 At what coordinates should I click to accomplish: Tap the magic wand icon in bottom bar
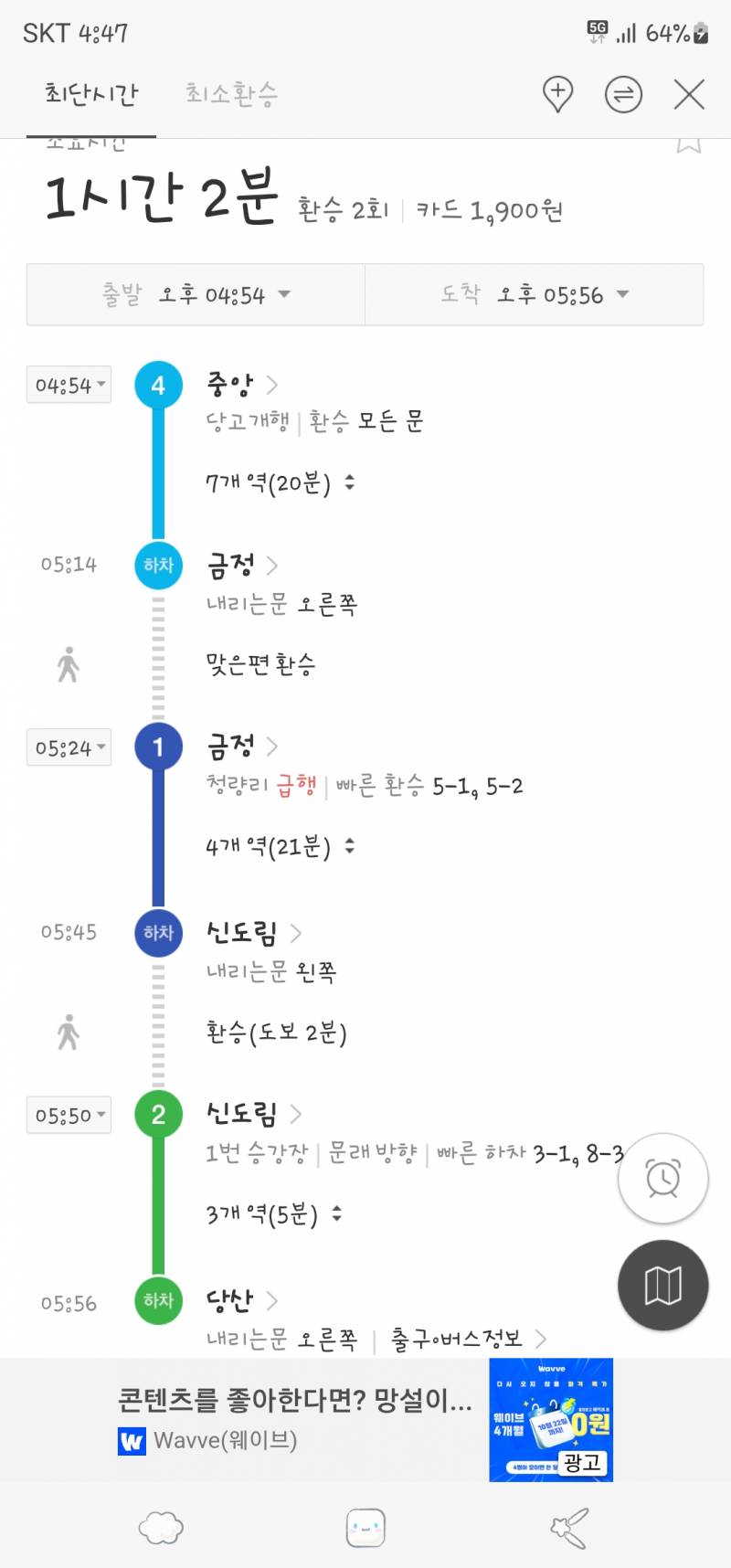[570, 1526]
